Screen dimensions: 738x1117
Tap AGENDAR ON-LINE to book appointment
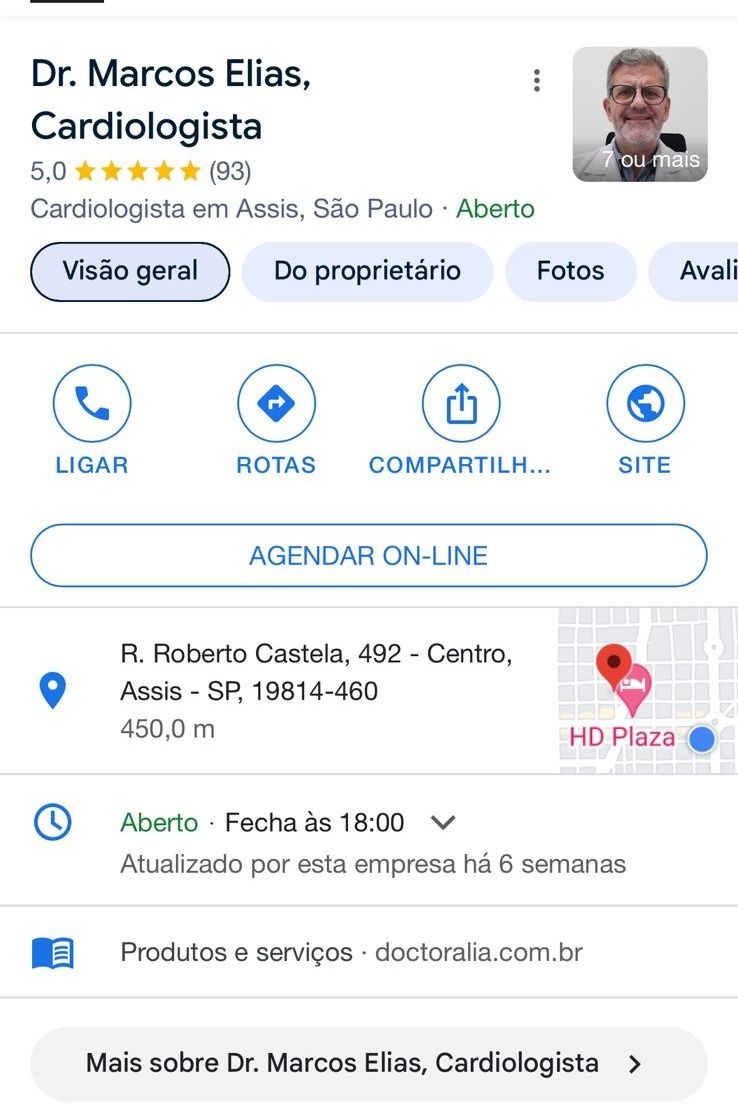(368, 556)
